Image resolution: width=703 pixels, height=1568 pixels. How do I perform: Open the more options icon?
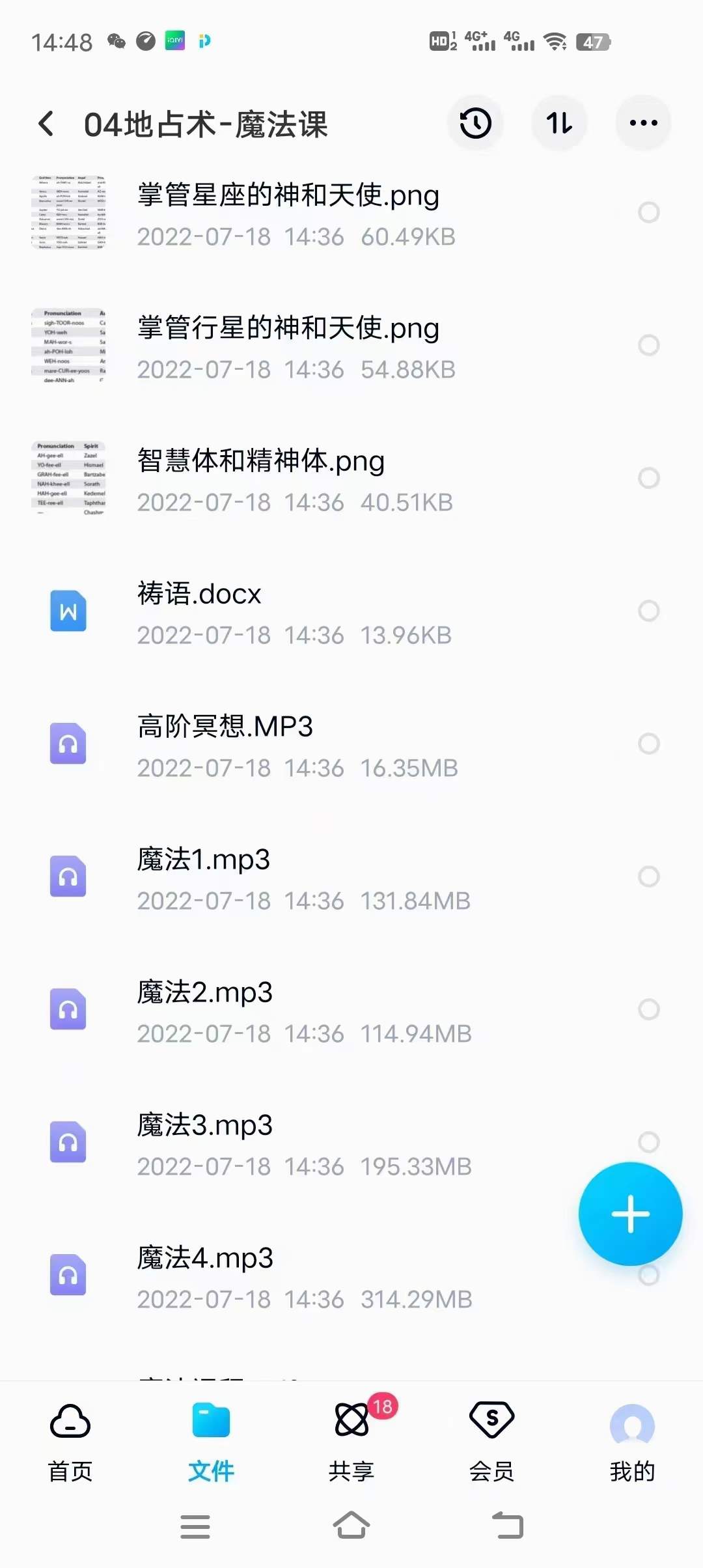pos(642,122)
